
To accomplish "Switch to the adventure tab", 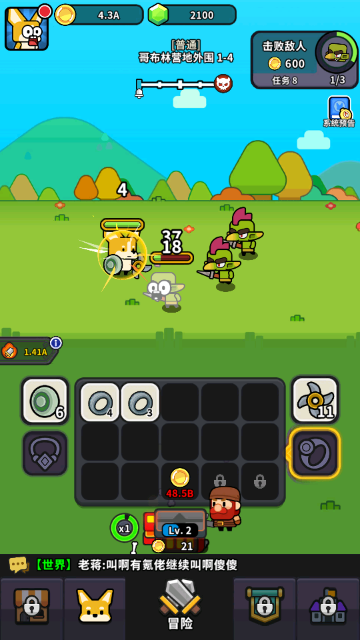I will [x=180, y=606].
